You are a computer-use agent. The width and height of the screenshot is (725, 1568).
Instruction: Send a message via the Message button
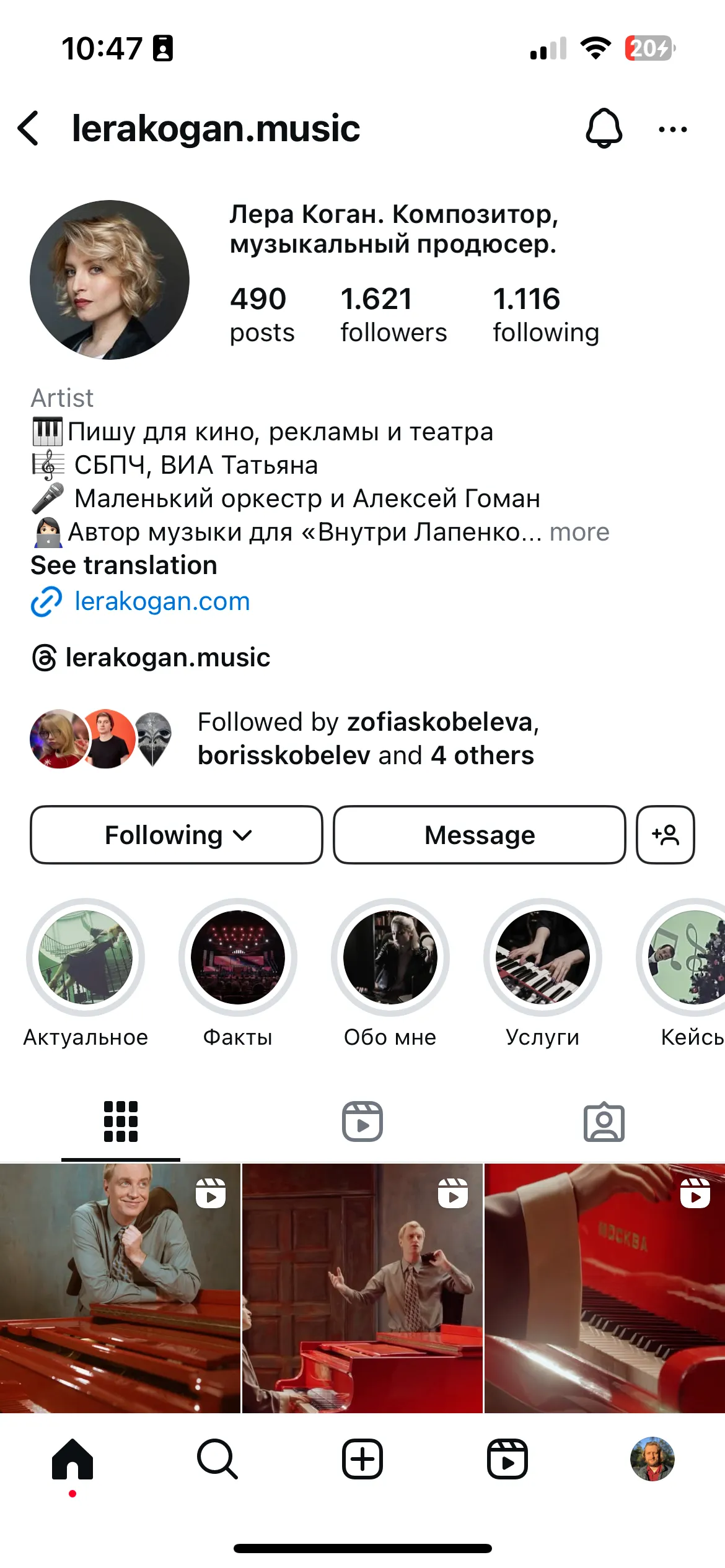(x=479, y=835)
